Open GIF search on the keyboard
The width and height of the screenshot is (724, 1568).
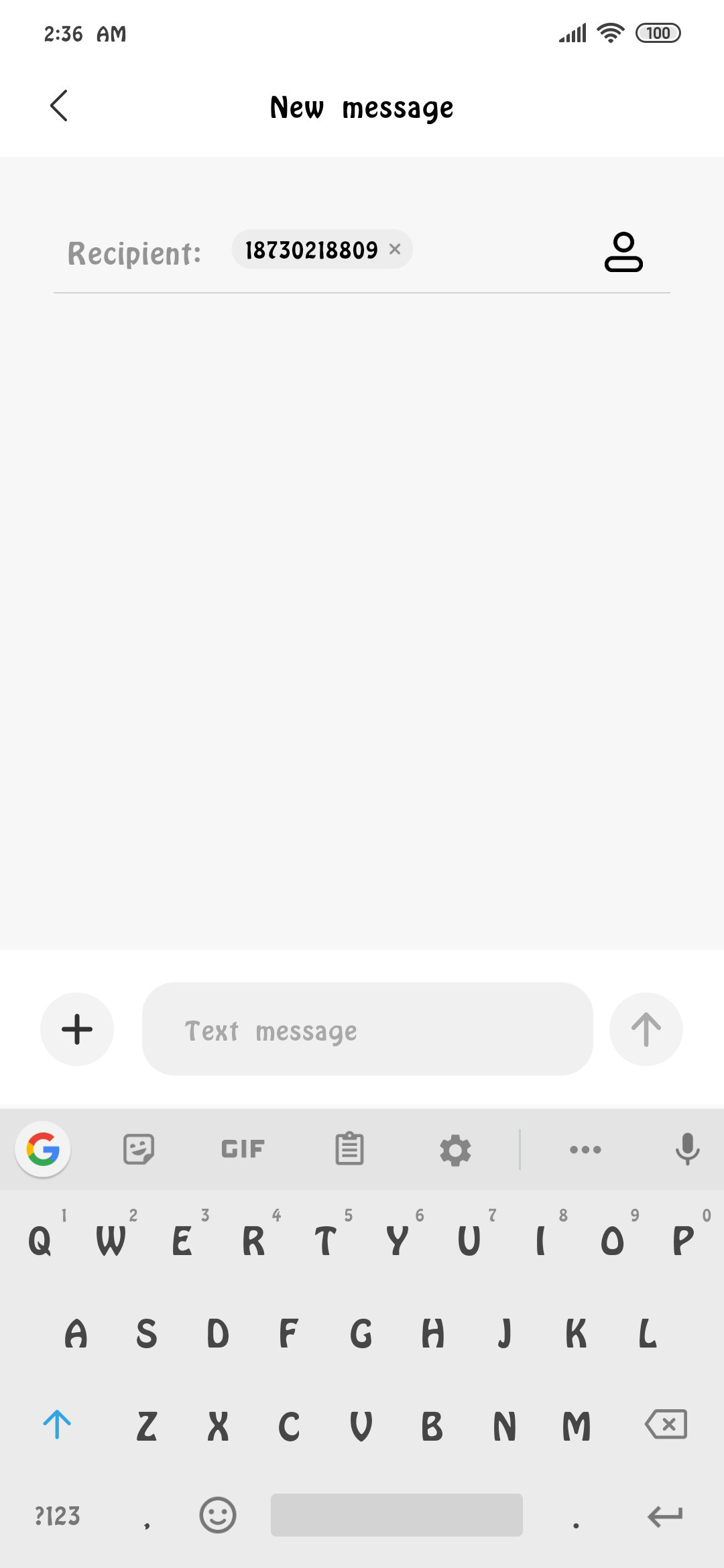click(243, 1149)
